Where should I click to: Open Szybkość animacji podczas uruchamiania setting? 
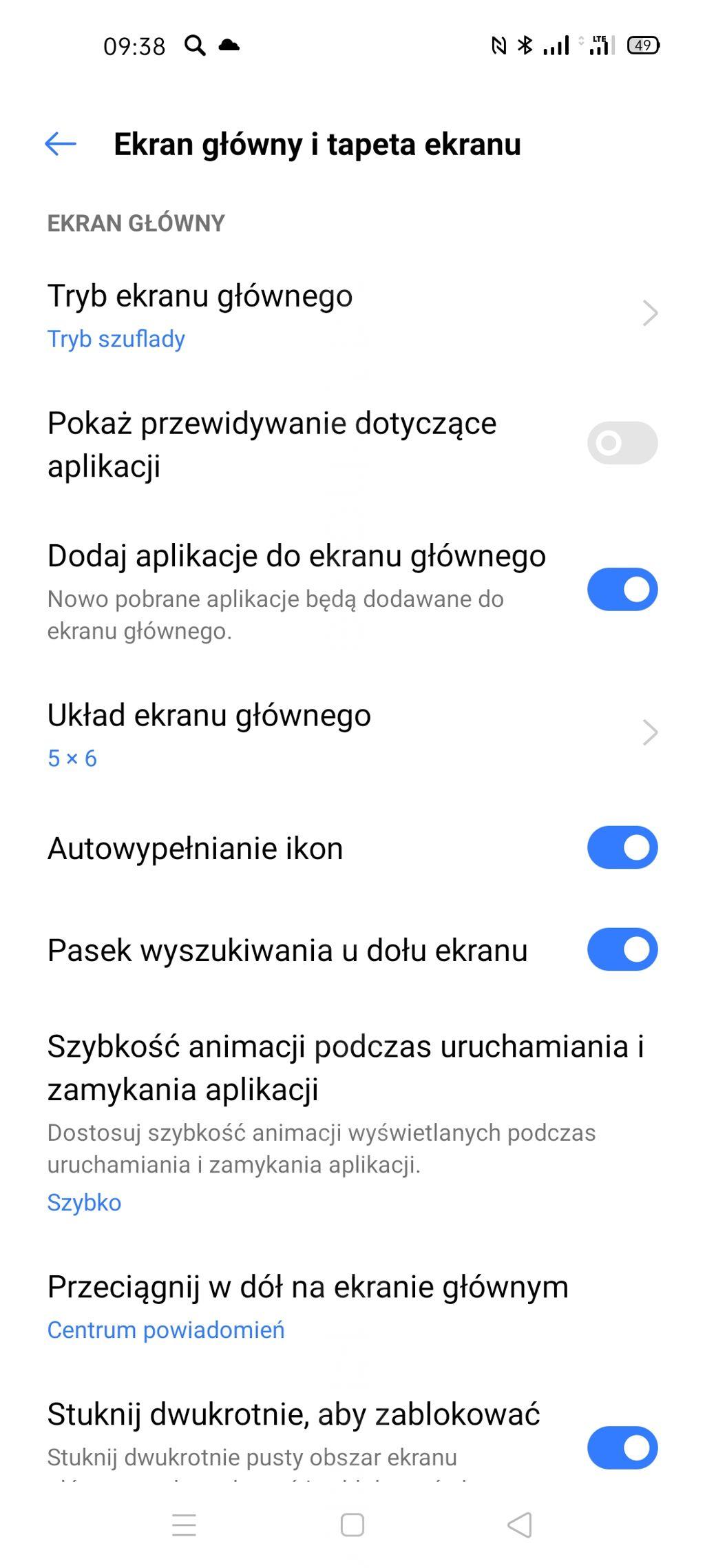click(344, 1123)
